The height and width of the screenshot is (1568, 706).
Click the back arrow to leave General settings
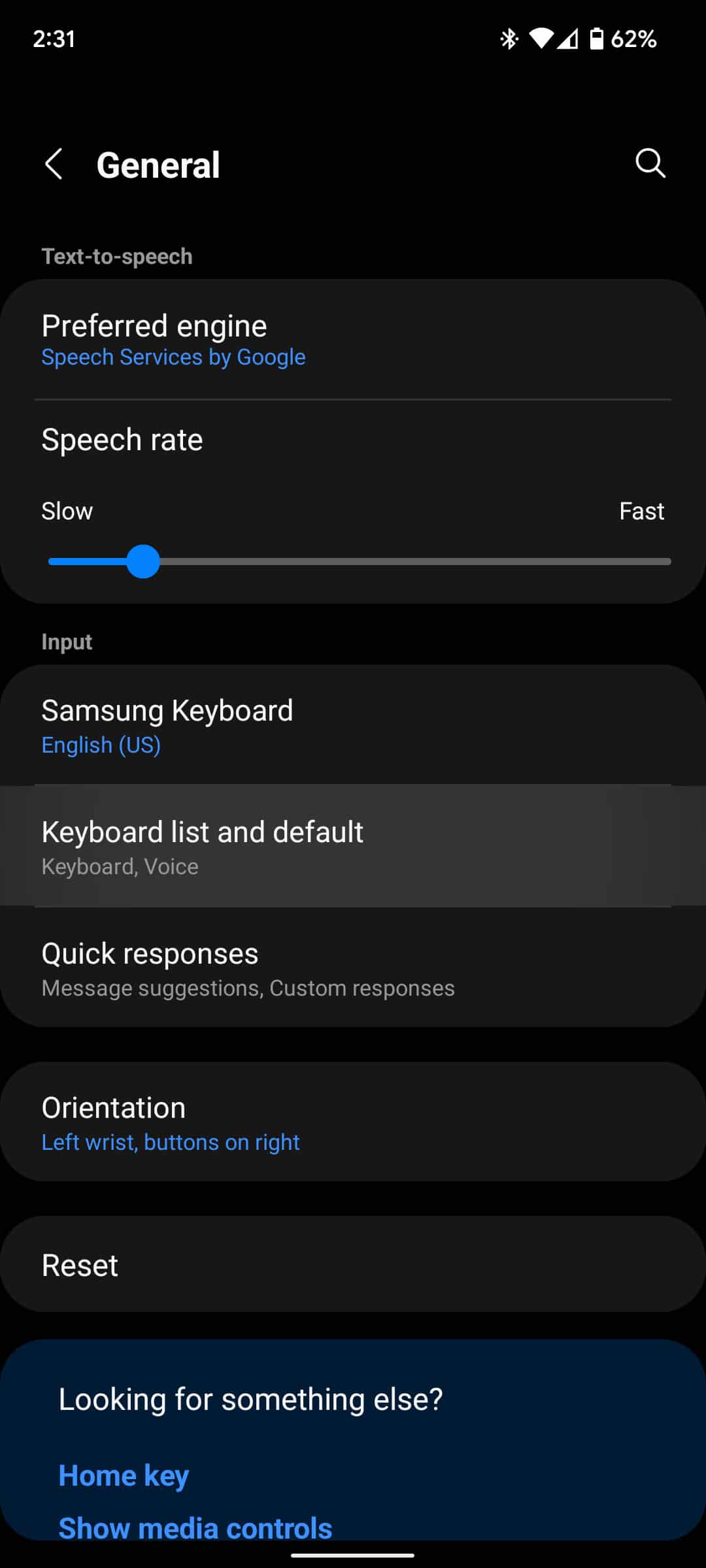pos(55,164)
